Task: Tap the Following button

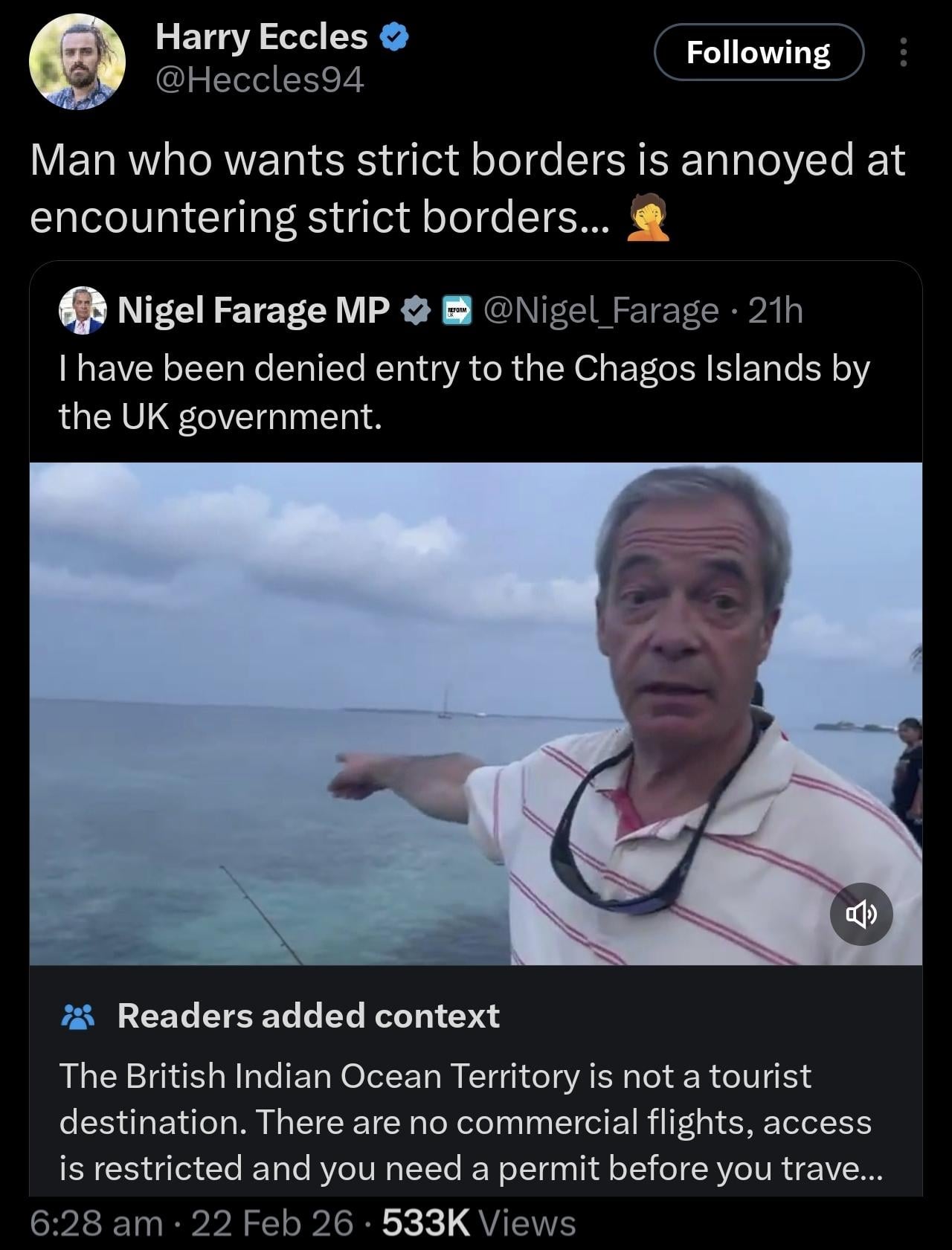Action: point(758,52)
